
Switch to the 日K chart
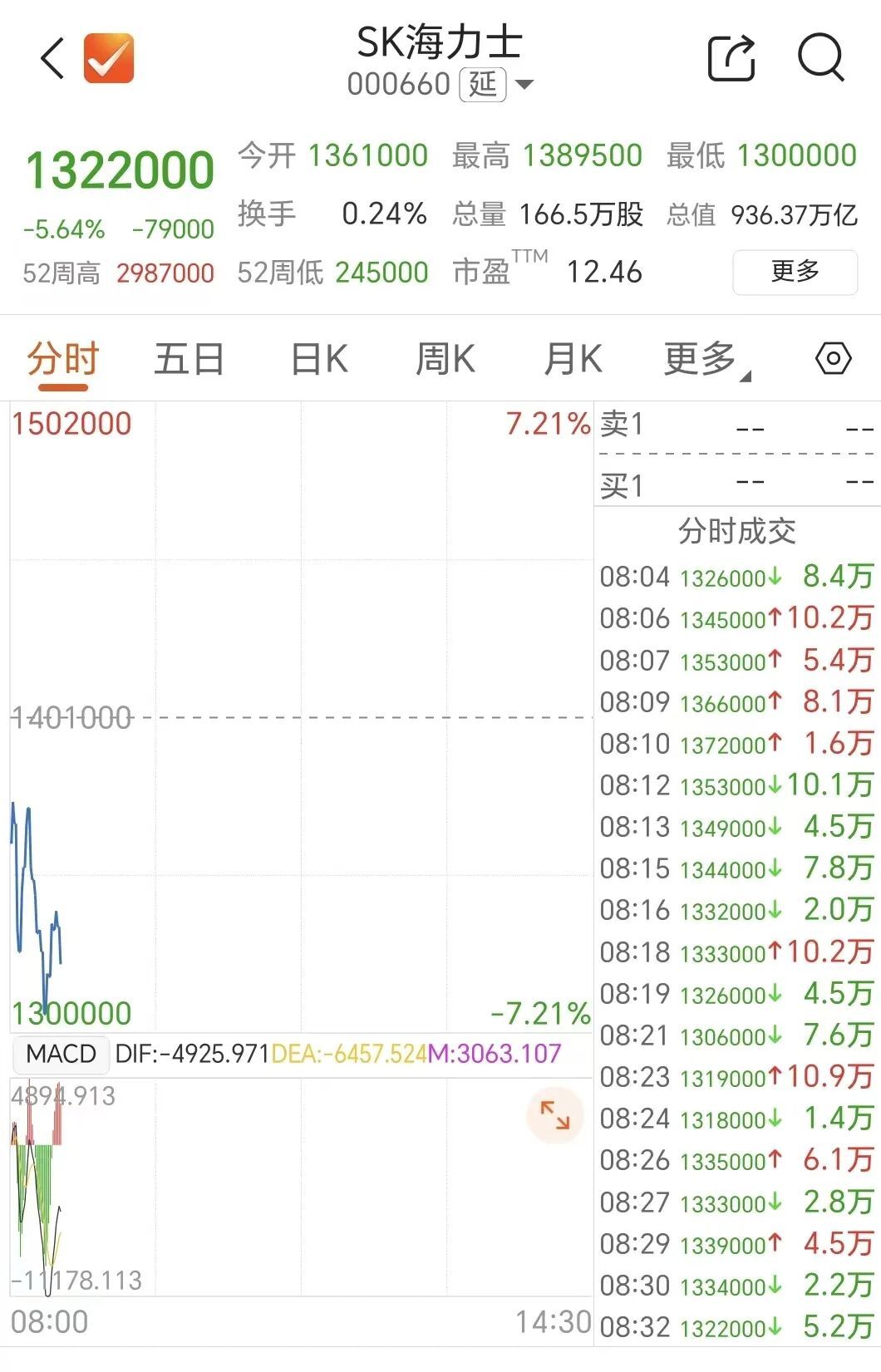tap(319, 360)
